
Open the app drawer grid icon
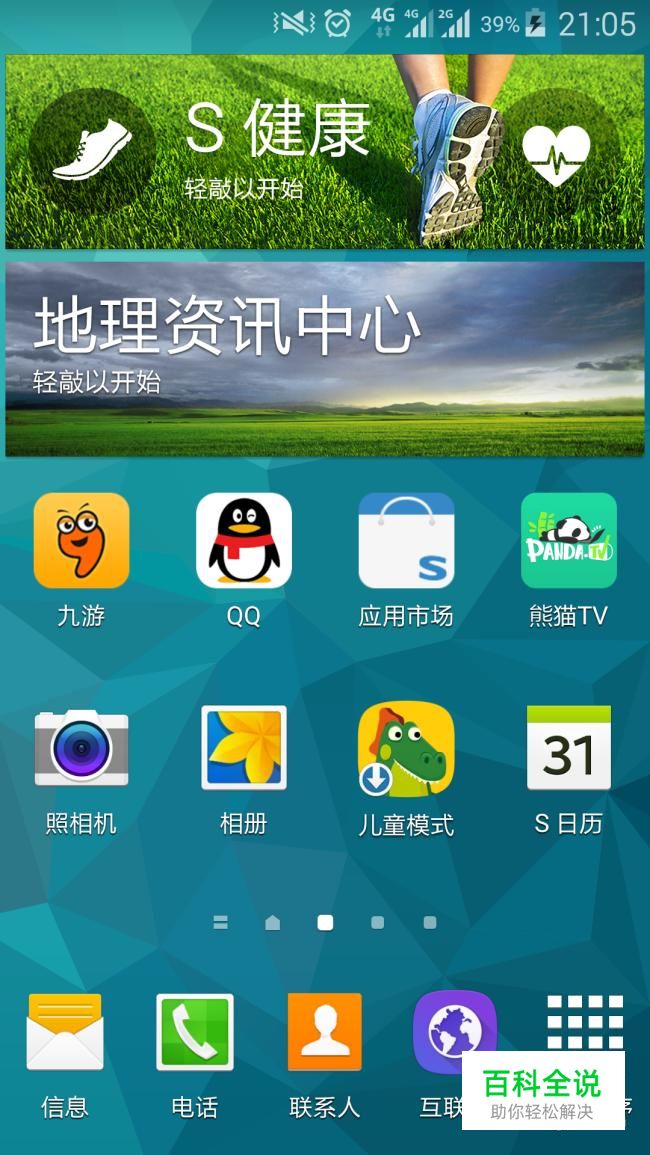pyautogui.click(x=585, y=1024)
